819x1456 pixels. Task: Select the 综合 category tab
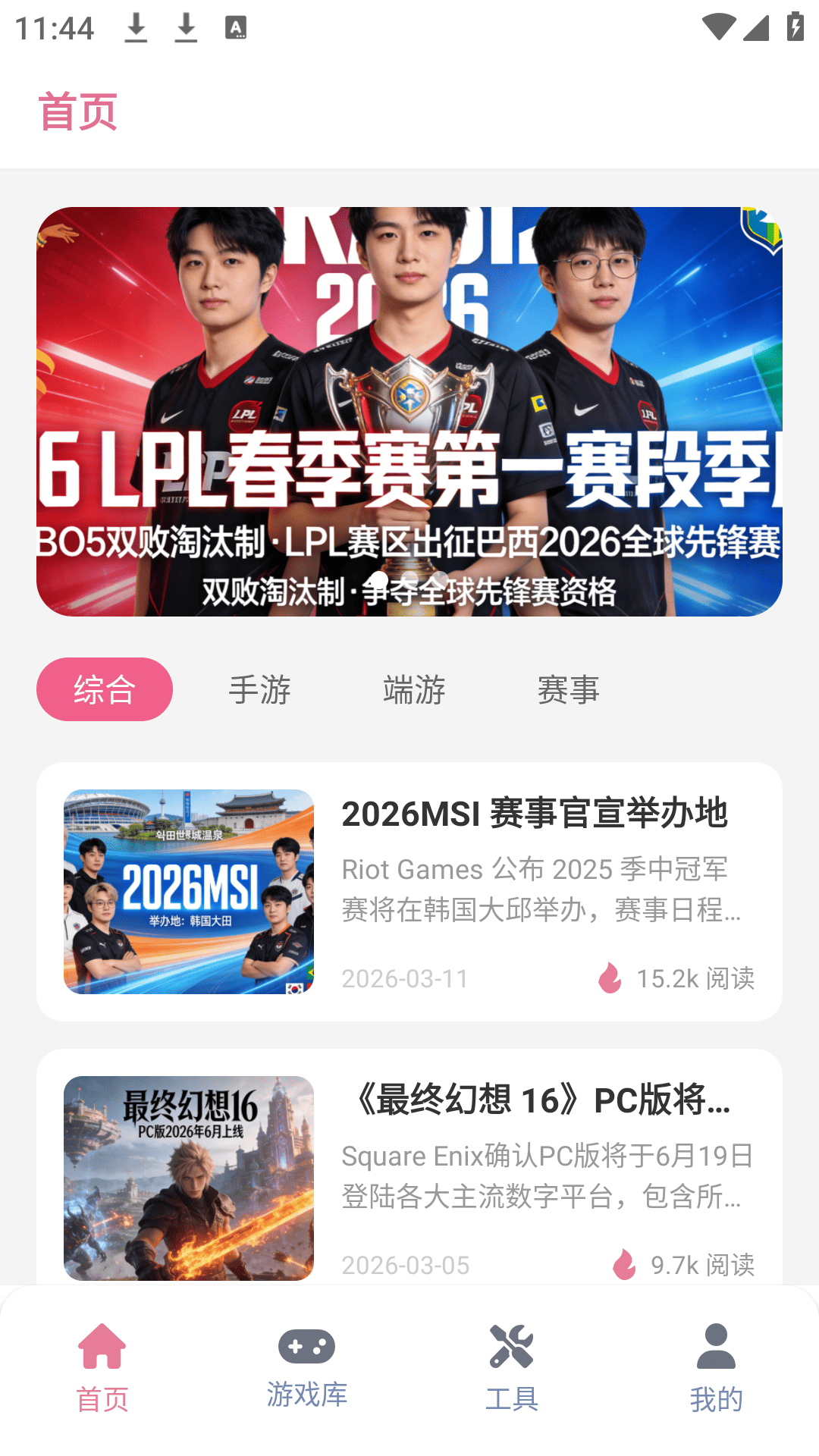pos(104,689)
